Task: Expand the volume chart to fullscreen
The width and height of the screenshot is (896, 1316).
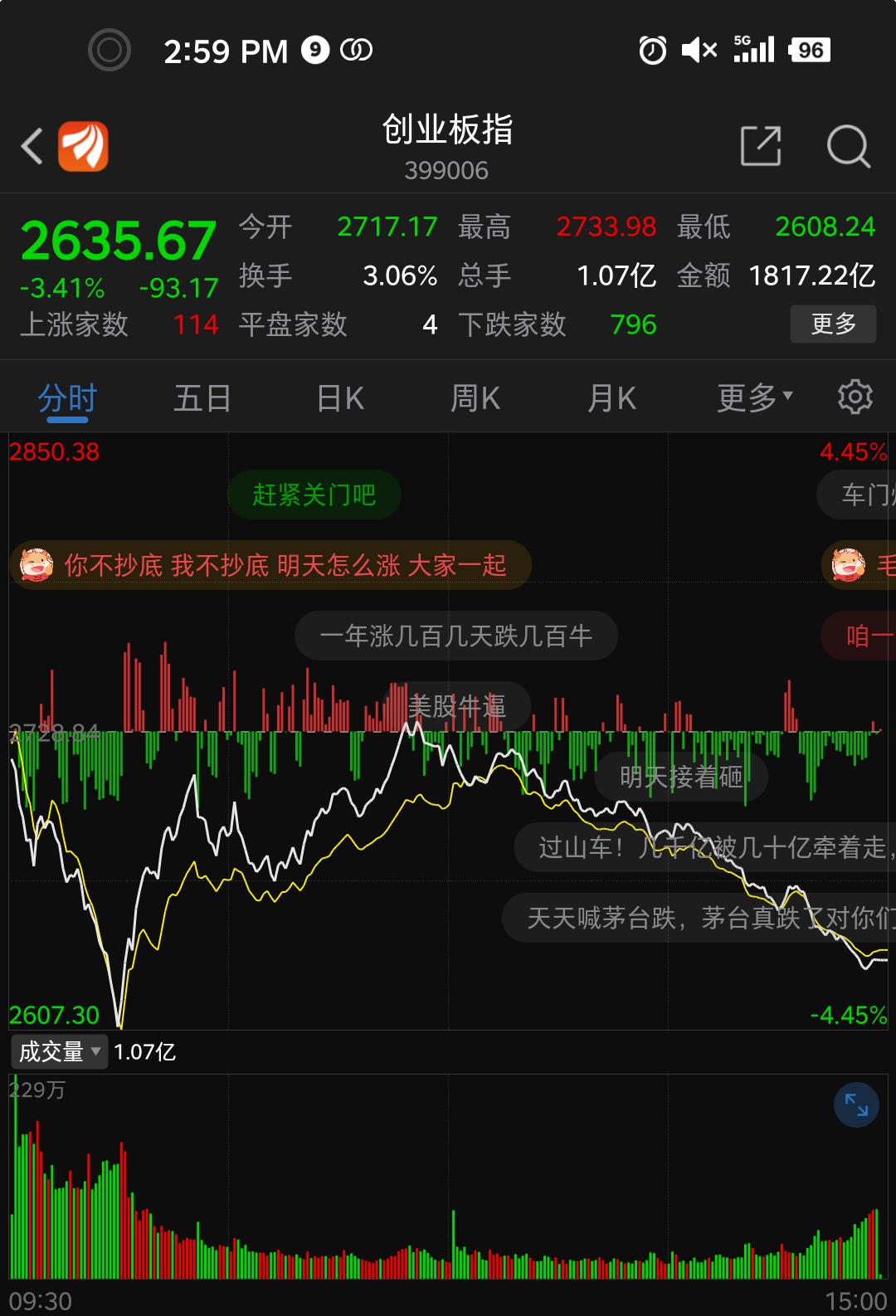Action: point(855,1106)
